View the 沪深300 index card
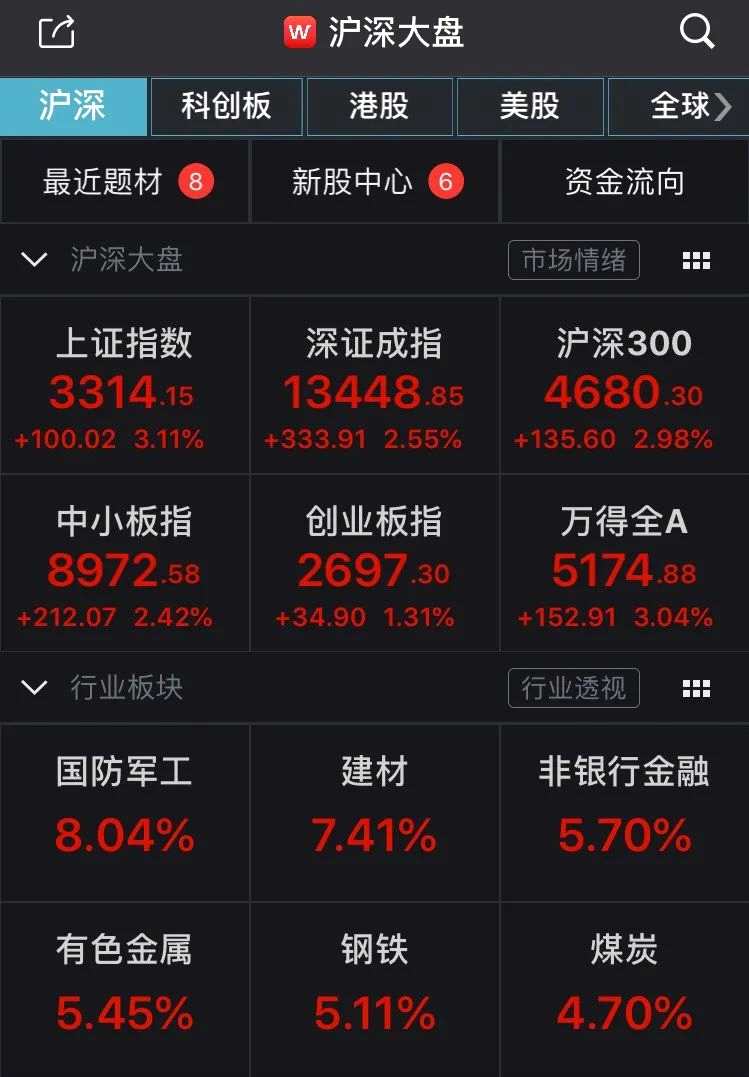Image resolution: width=749 pixels, height=1077 pixels. (624, 385)
